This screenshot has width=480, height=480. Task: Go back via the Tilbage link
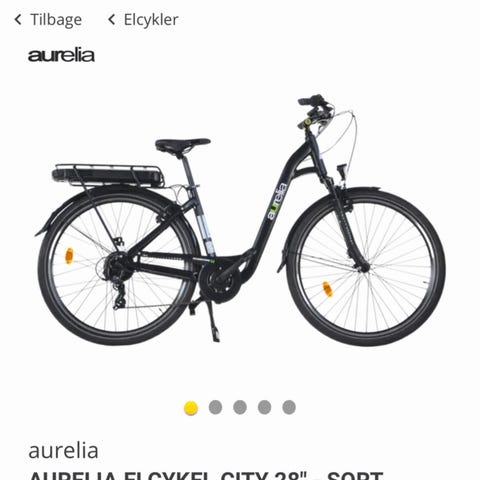(x=48, y=20)
